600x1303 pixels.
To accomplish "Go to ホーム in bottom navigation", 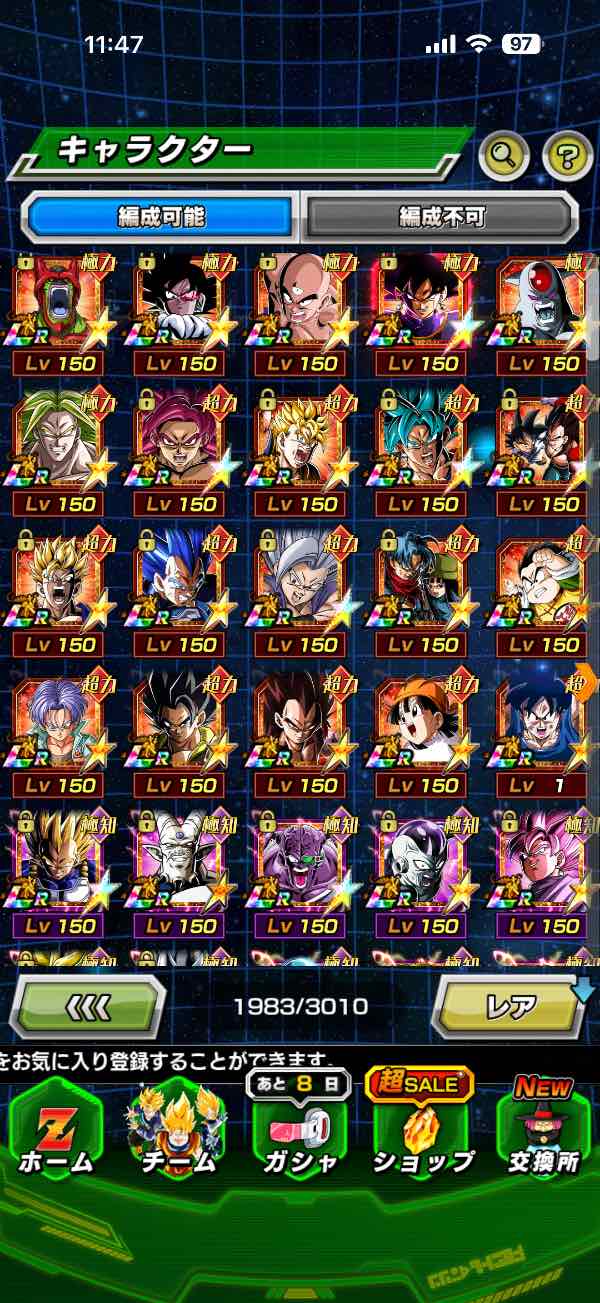I will 56,1130.
